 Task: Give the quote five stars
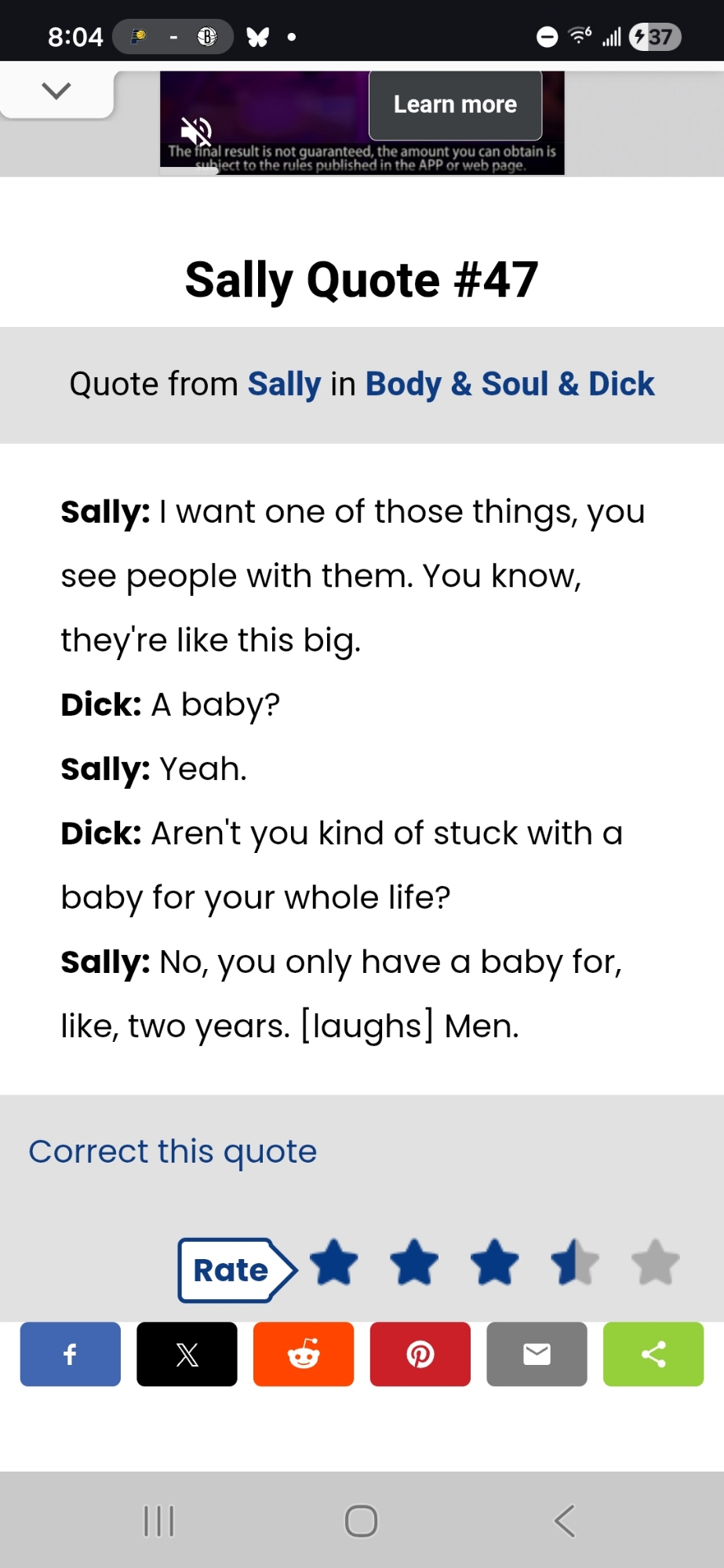(x=655, y=1262)
